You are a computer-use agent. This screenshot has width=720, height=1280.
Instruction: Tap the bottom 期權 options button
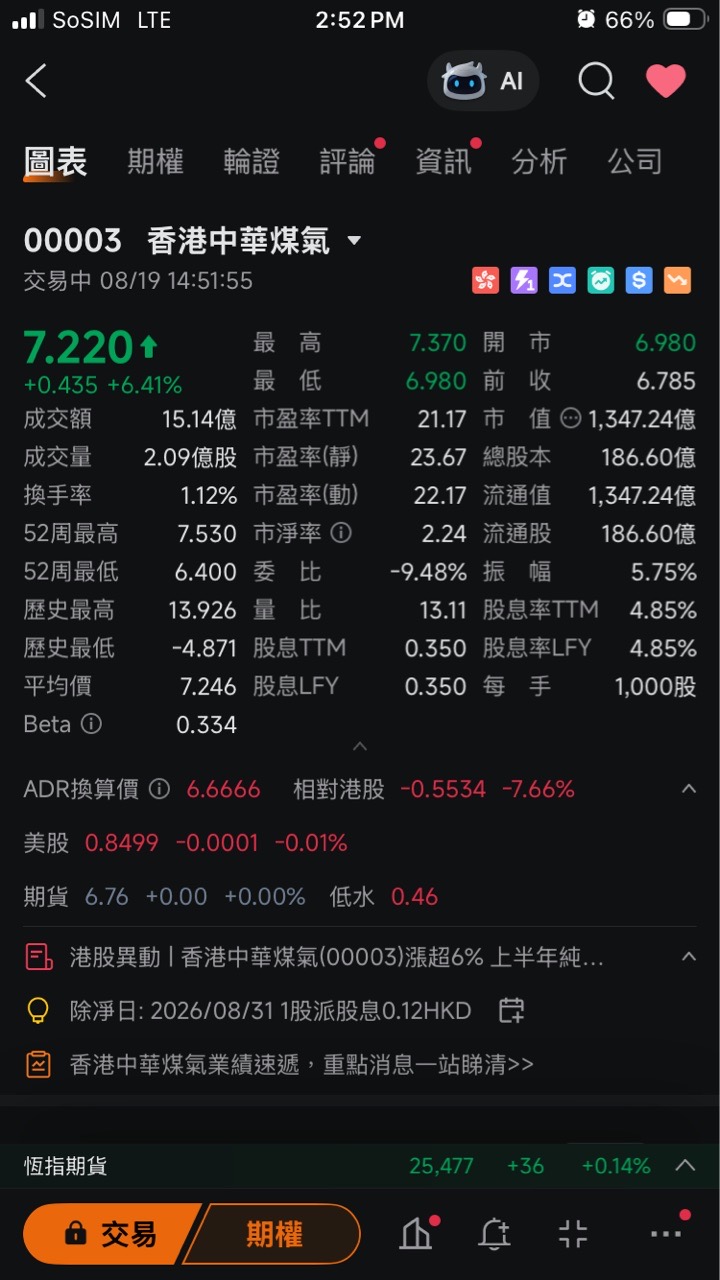273,1234
